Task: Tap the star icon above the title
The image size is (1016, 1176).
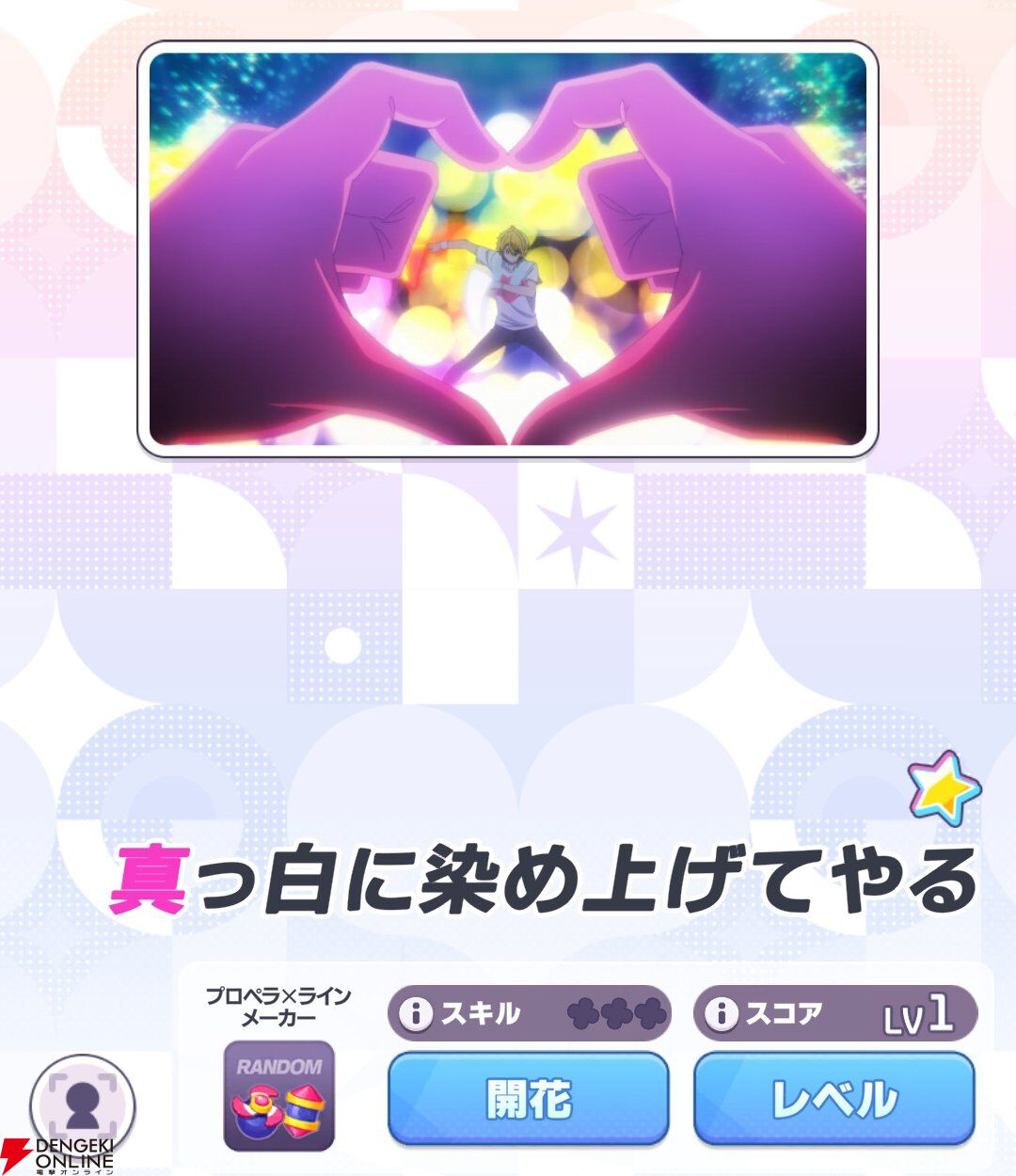Action: click(x=944, y=787)
